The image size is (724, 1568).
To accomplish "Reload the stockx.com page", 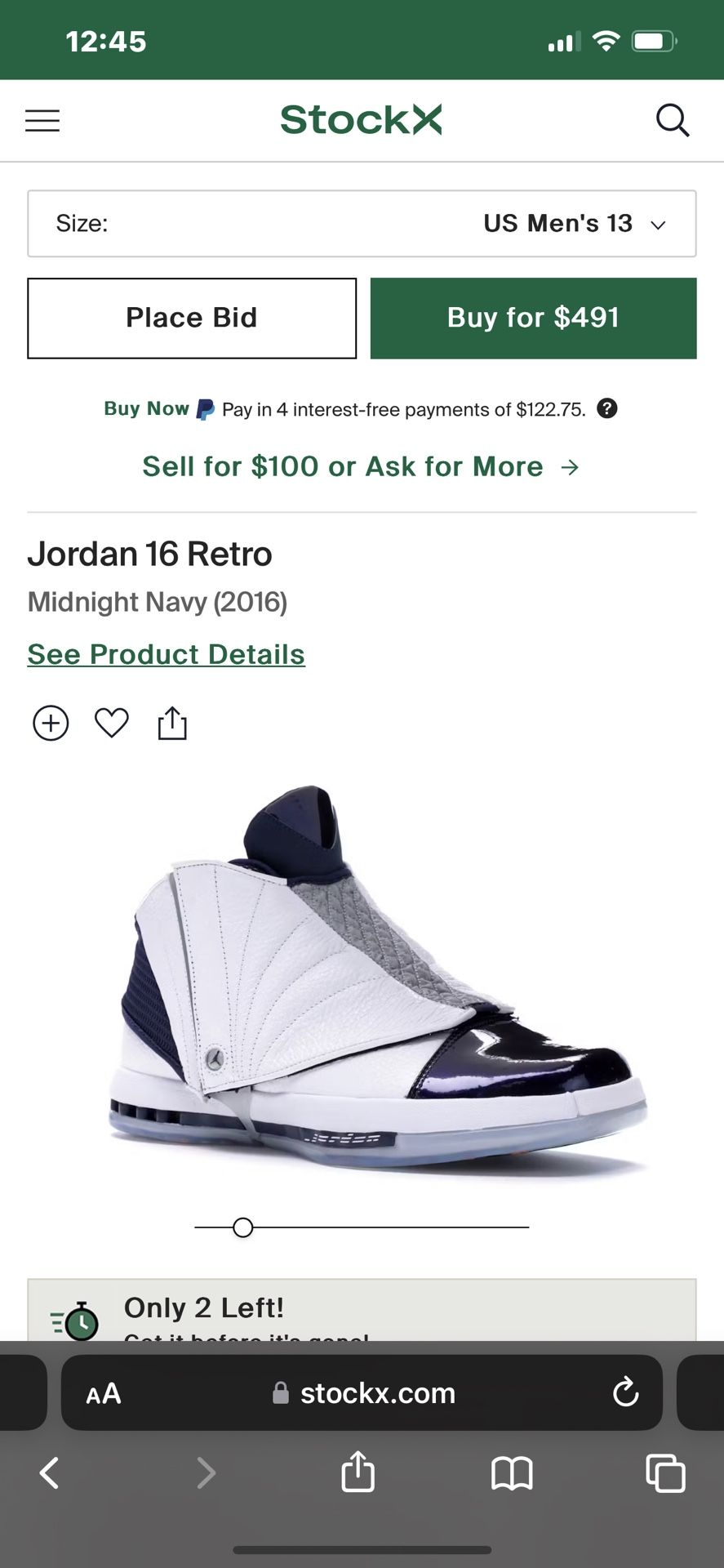I will click(x=625, y=1392).
